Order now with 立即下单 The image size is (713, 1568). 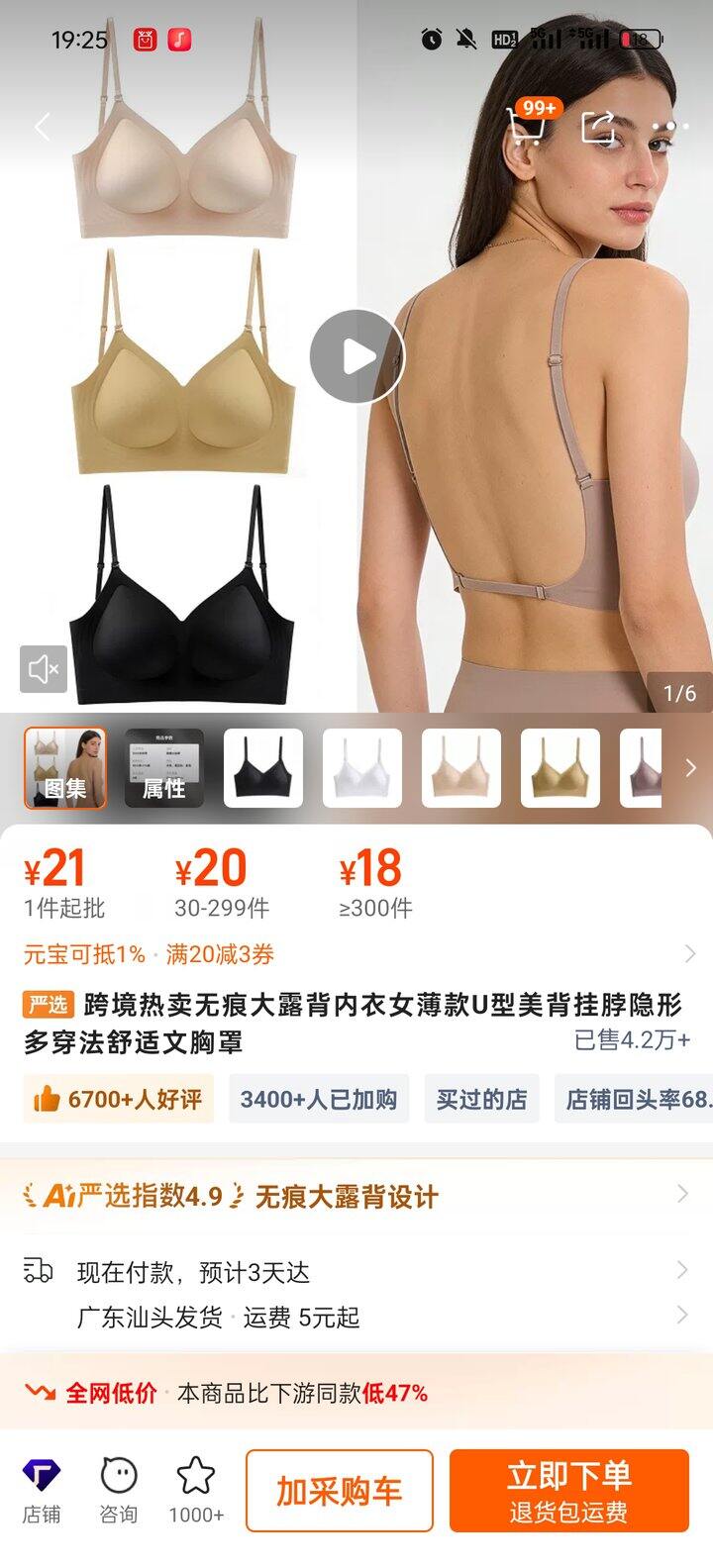click(568, 1491)
